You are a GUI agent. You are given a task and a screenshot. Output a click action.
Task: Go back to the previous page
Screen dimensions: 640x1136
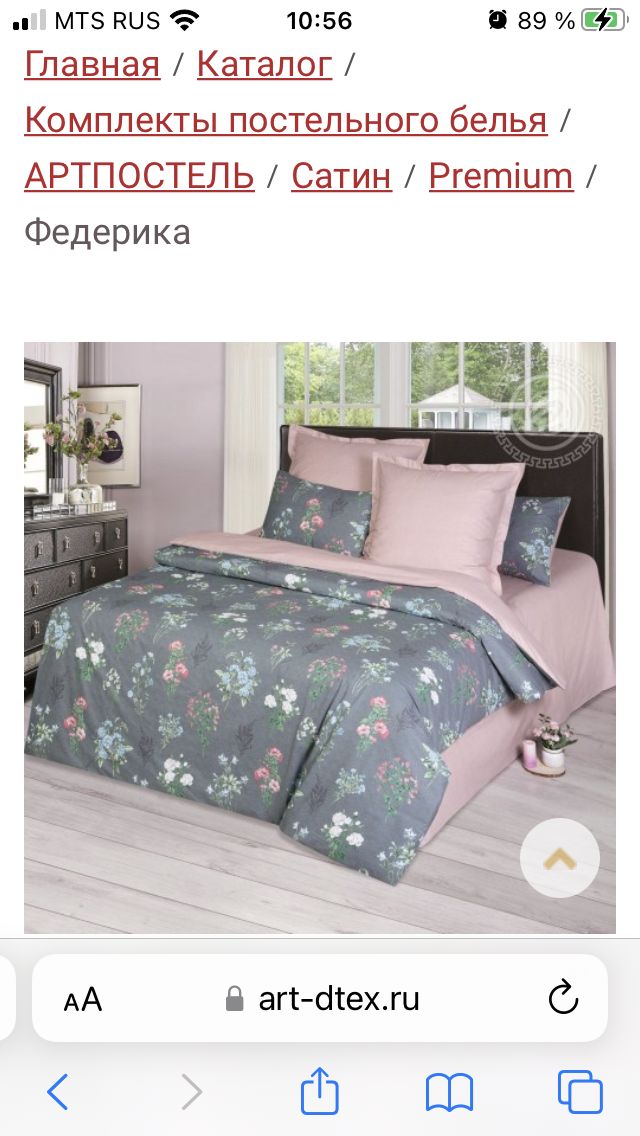click(58, 1091)
